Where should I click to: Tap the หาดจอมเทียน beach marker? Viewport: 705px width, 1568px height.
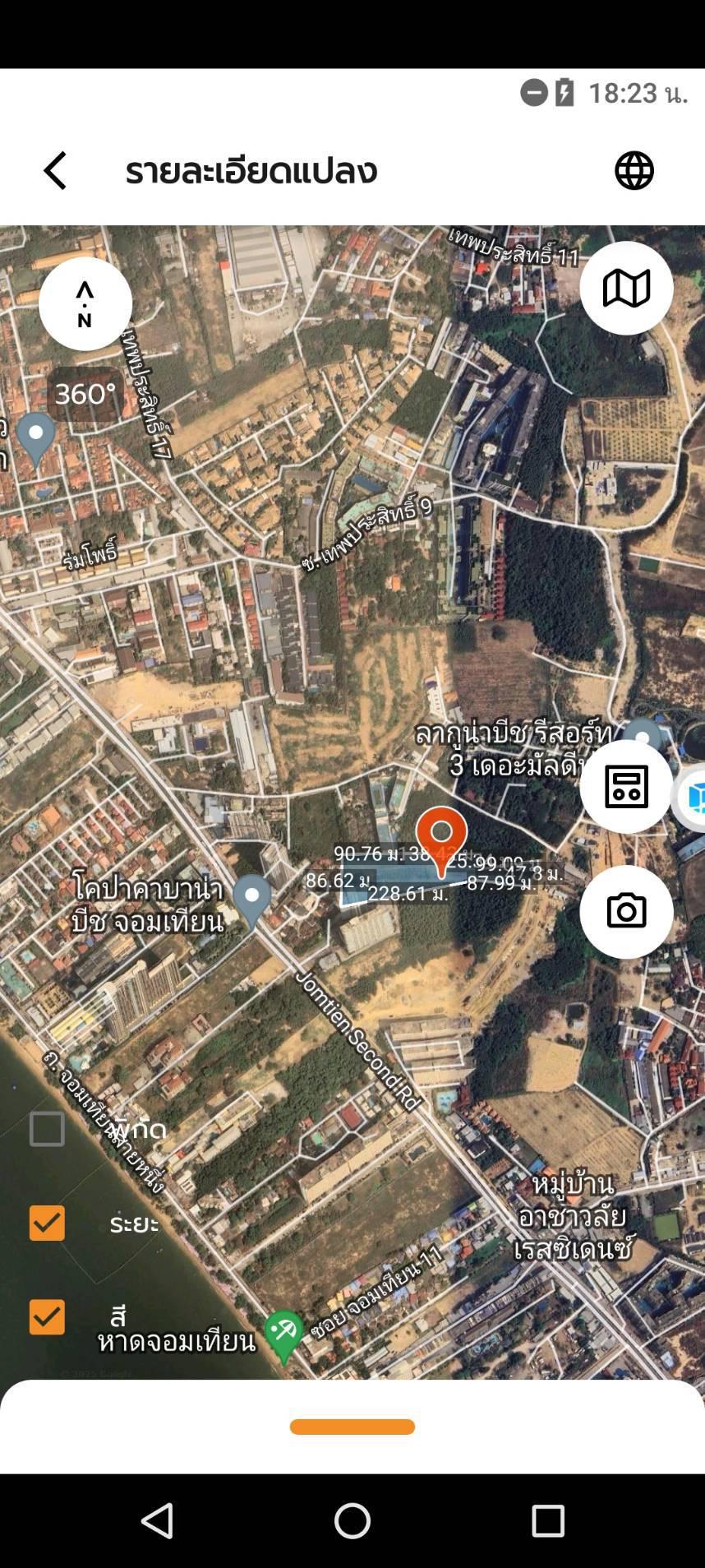click(284, 1337)
